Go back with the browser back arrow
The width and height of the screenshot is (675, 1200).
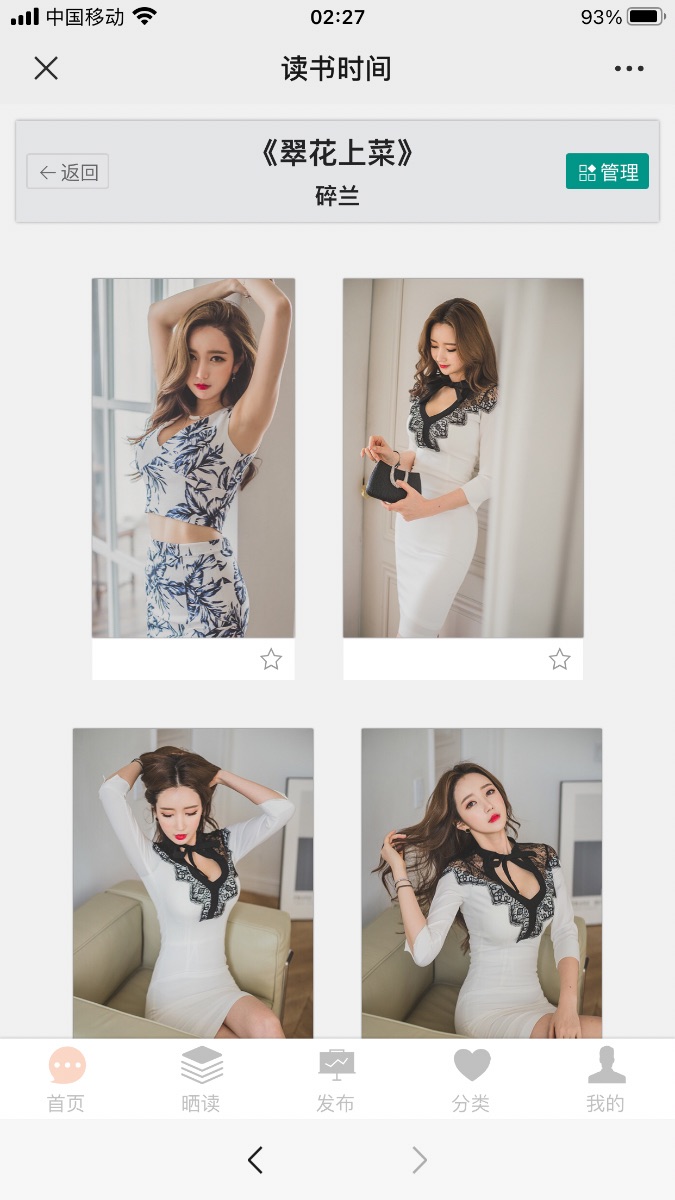point(255,1160)
